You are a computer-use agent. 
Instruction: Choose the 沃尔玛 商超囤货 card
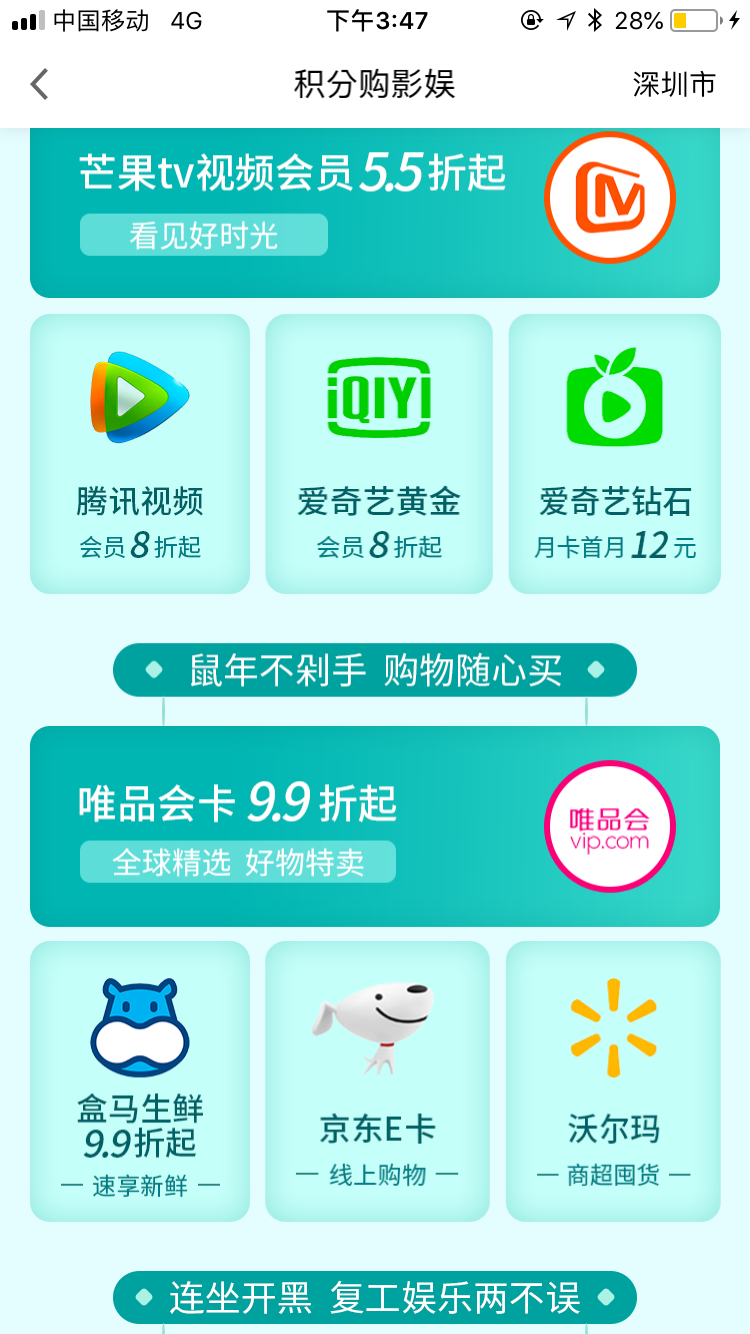click(x=613, y=1081)
